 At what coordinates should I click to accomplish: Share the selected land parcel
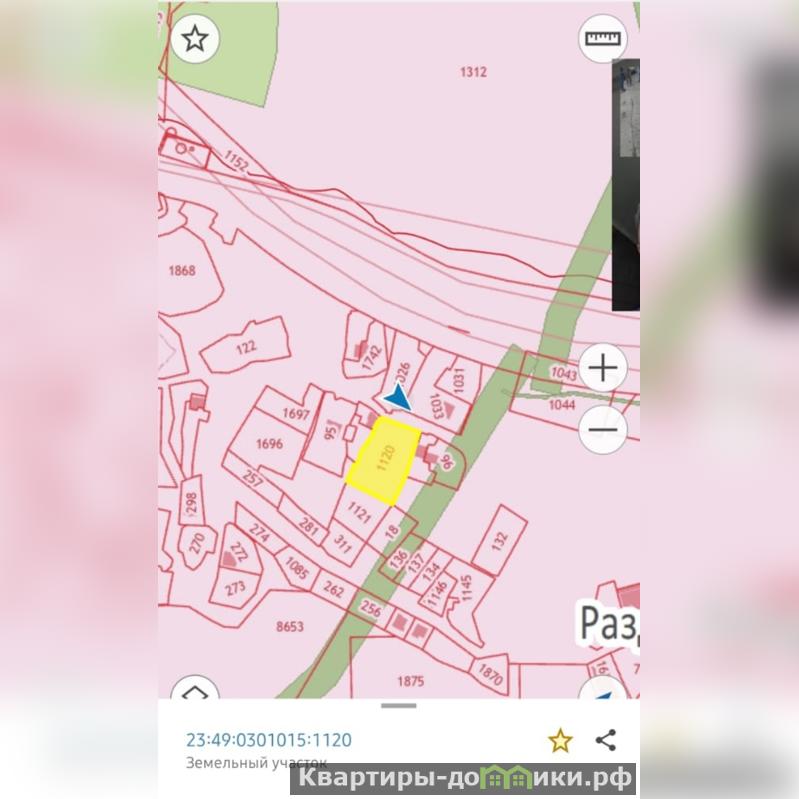coord(606,741)
